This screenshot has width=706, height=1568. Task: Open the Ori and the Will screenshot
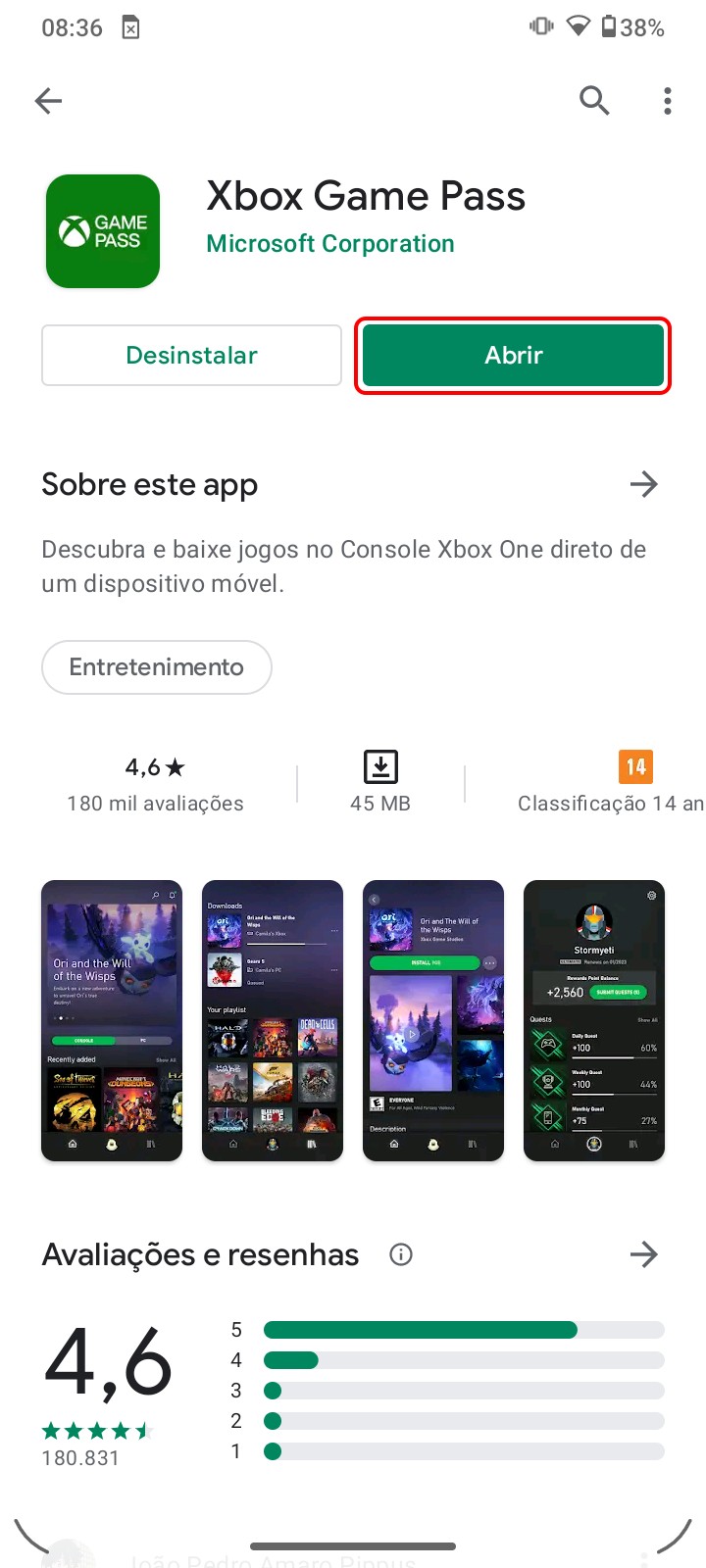click(x=112, y=1020)
